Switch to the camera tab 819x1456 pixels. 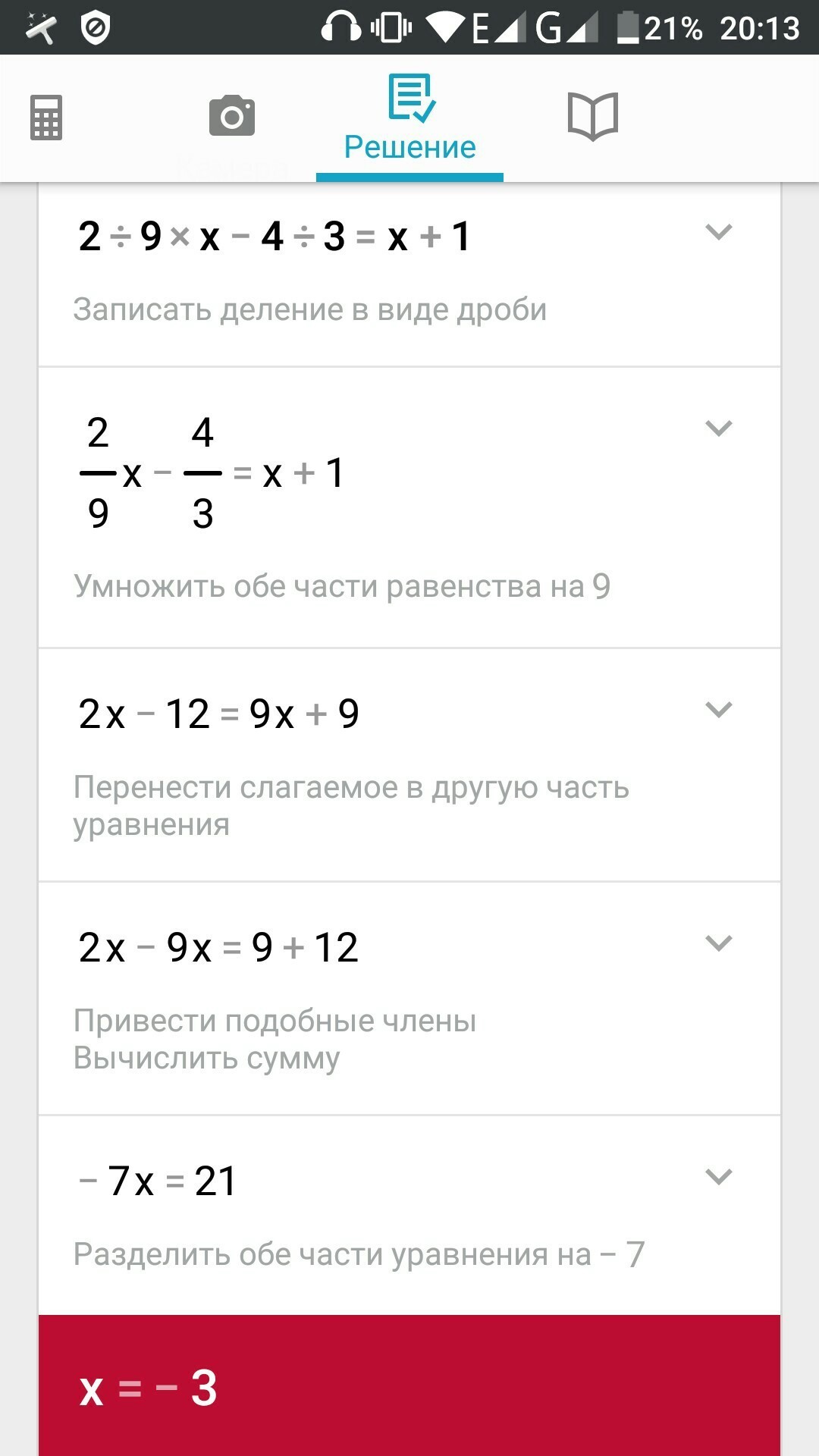232,116
